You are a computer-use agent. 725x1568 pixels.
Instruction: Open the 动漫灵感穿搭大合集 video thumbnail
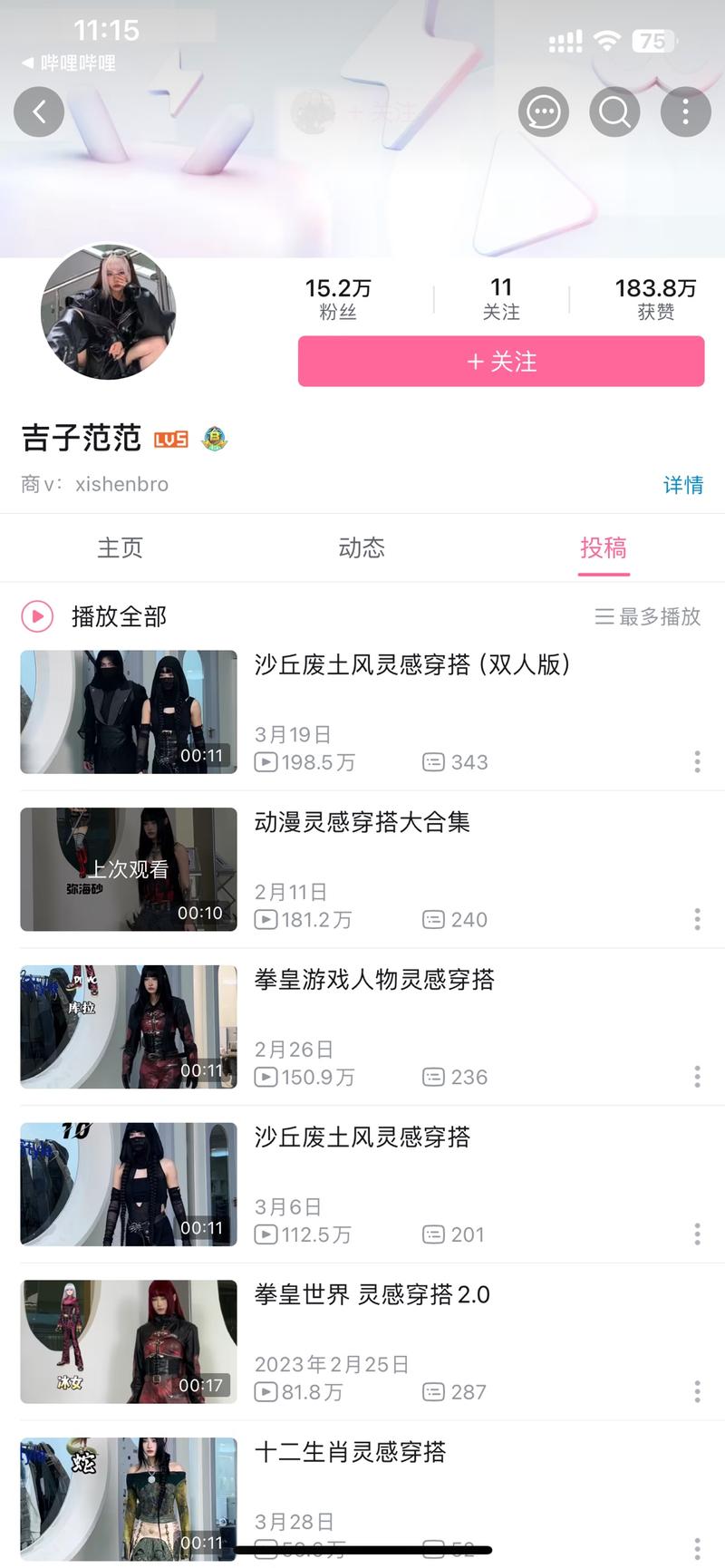[x=128, y=870]
